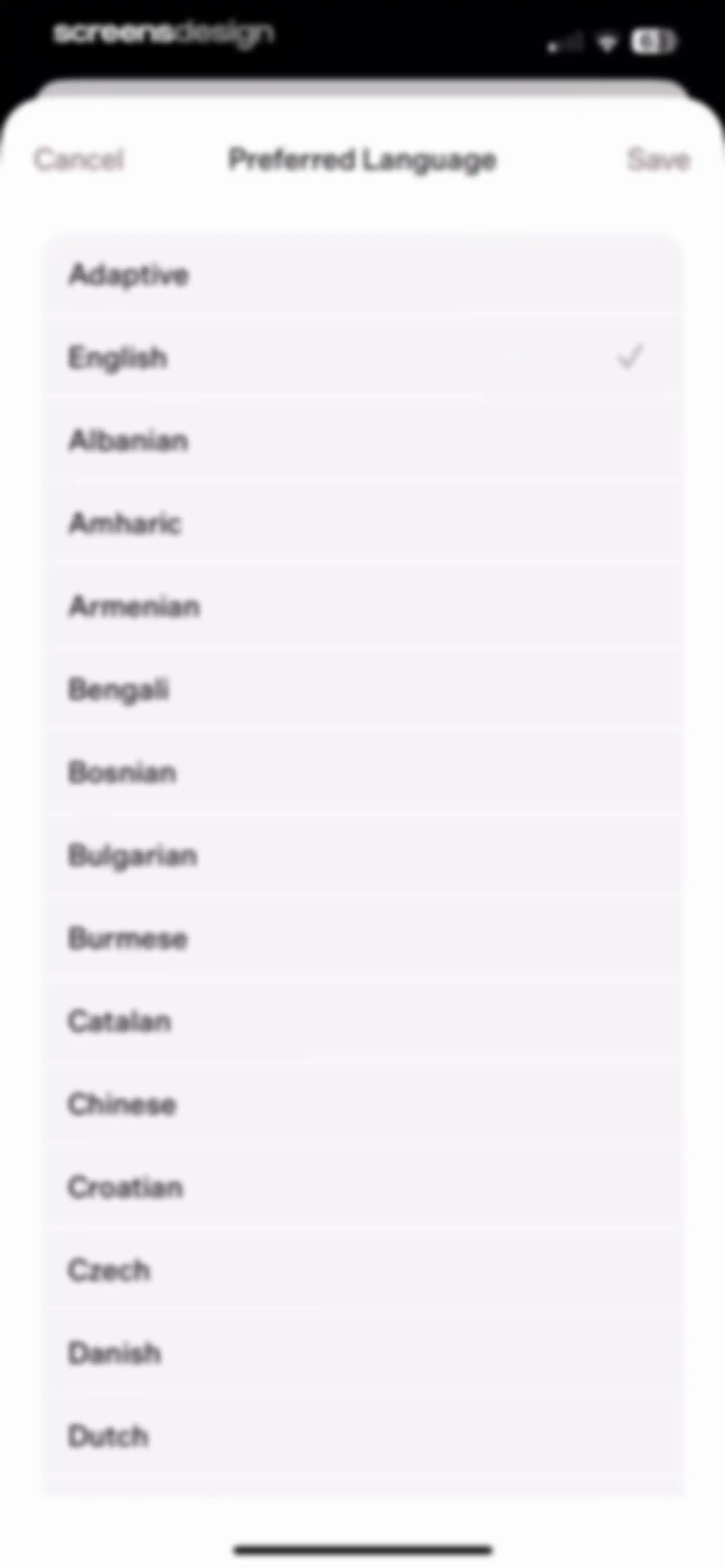Select the Dutch option
725x1568 pixels.
pyautogui.click(x=363, y=1435)
